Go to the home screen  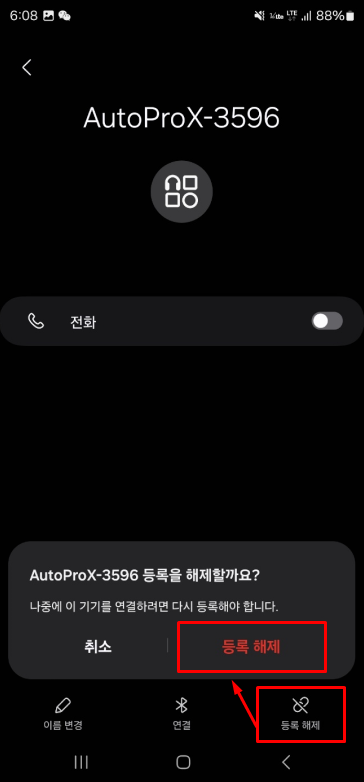(183, 762)
